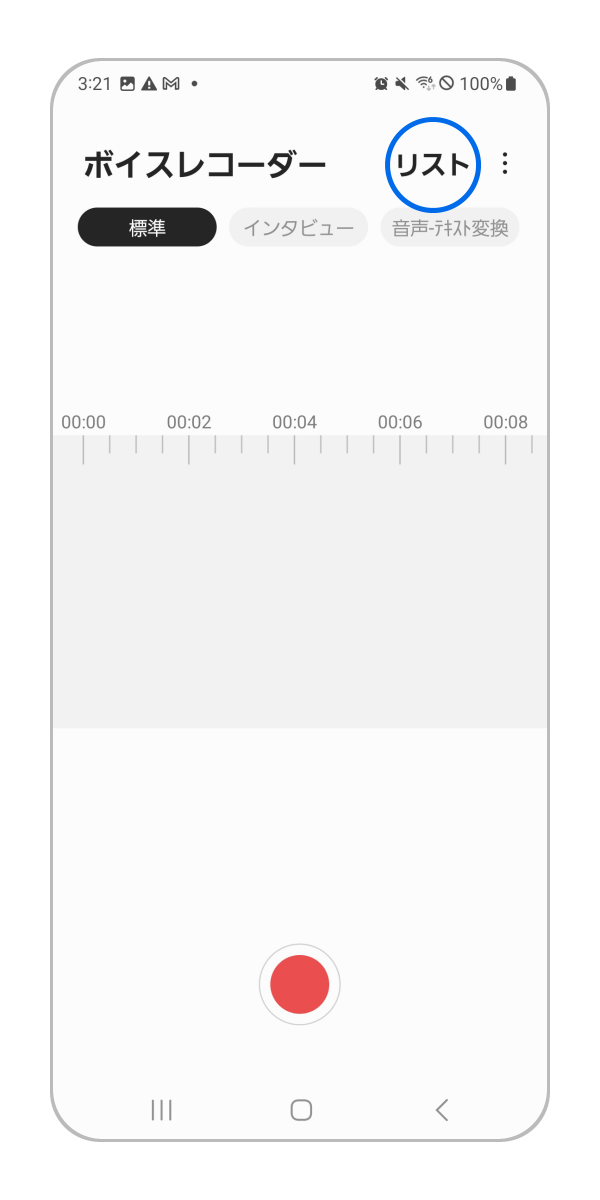Open recent apps from the navigation bar

point(161,1109)
